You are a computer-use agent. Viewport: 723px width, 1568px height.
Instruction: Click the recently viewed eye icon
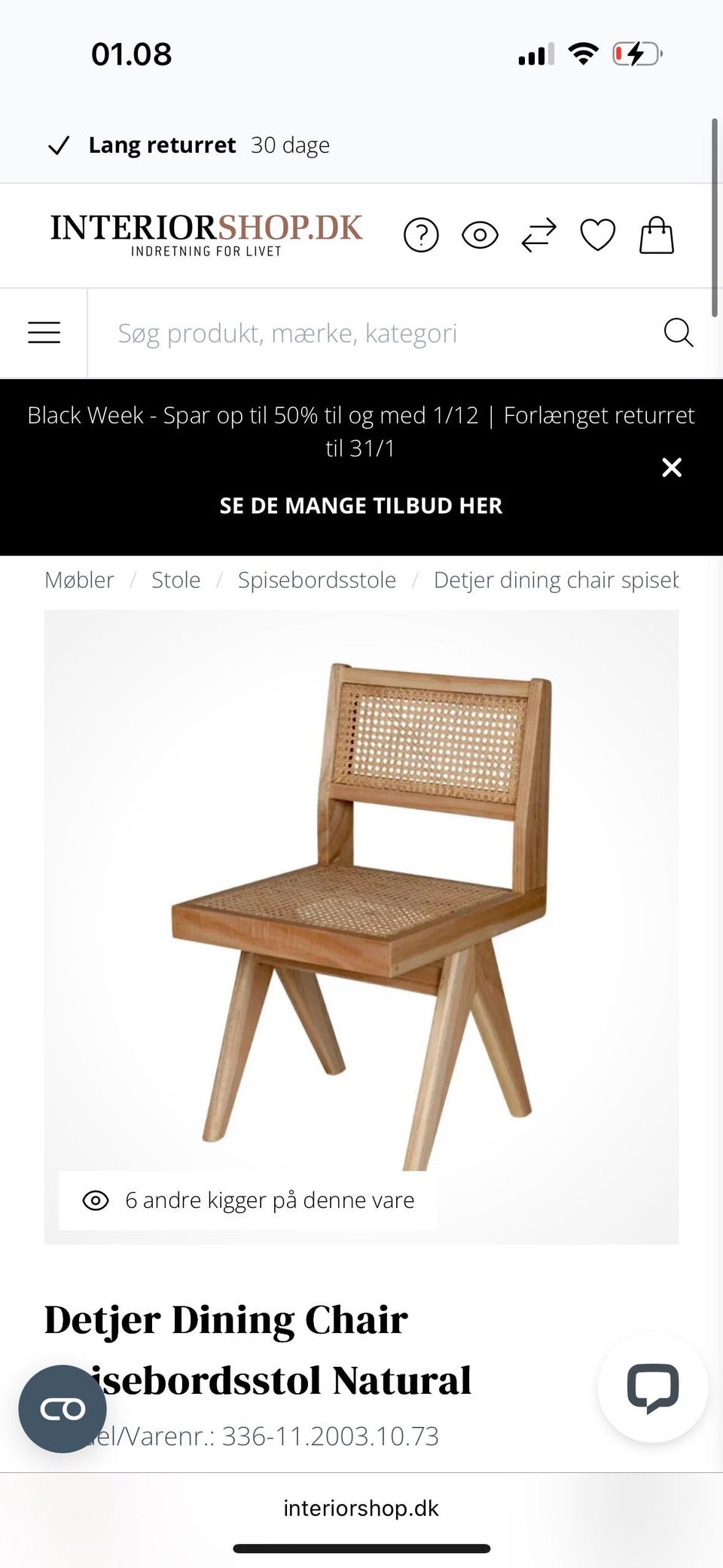pyautogui.click(x=480, y=235)
